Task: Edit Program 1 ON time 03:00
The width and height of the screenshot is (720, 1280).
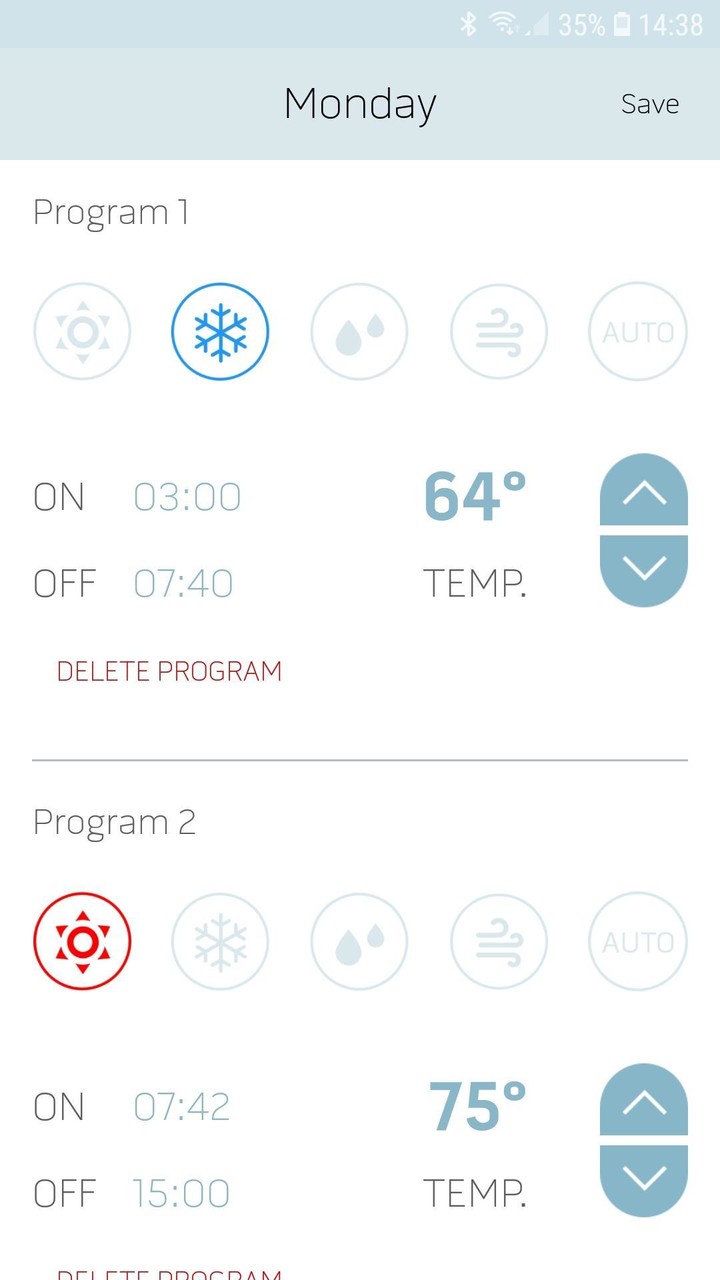Action: [x=187, y=497]
